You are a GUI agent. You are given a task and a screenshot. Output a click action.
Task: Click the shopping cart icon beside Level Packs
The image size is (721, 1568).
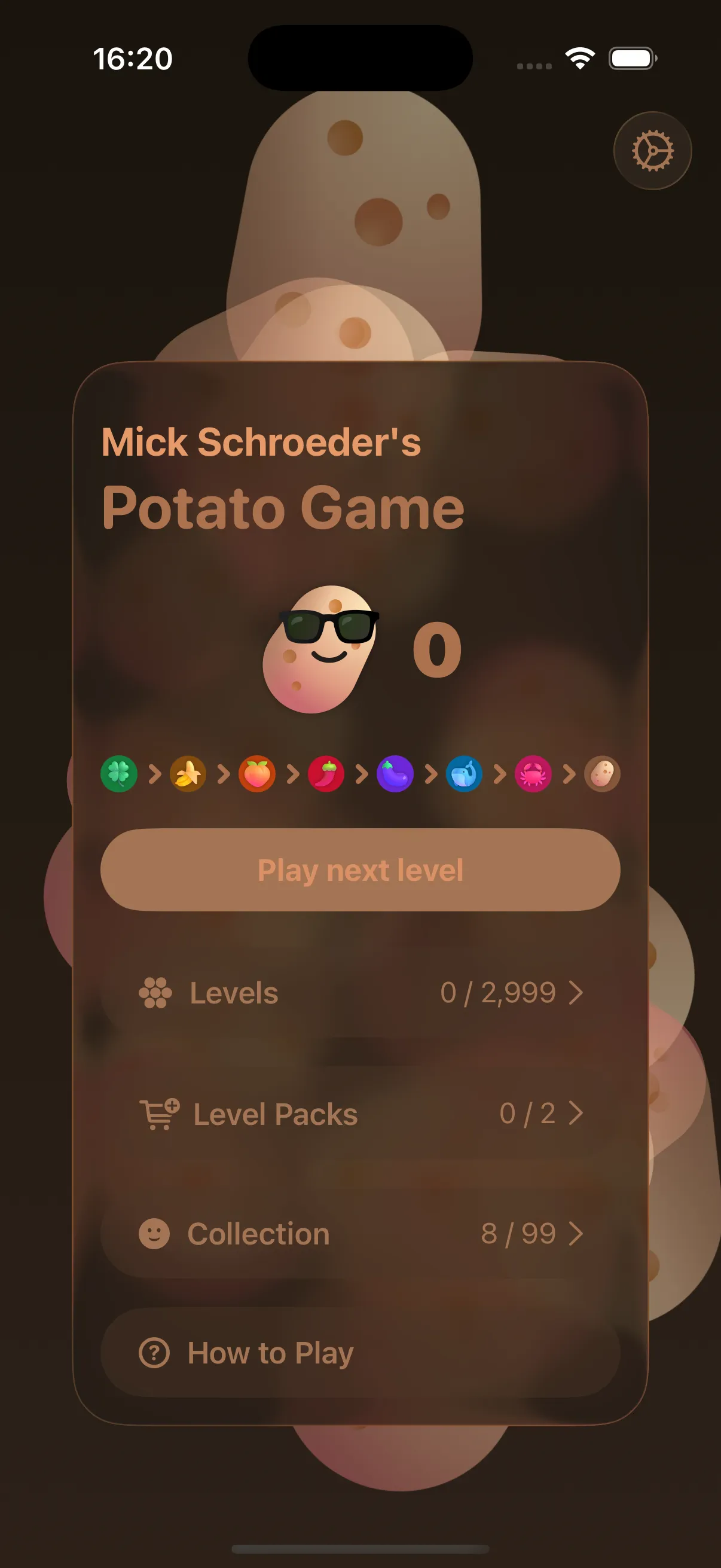pos(158,1114)
